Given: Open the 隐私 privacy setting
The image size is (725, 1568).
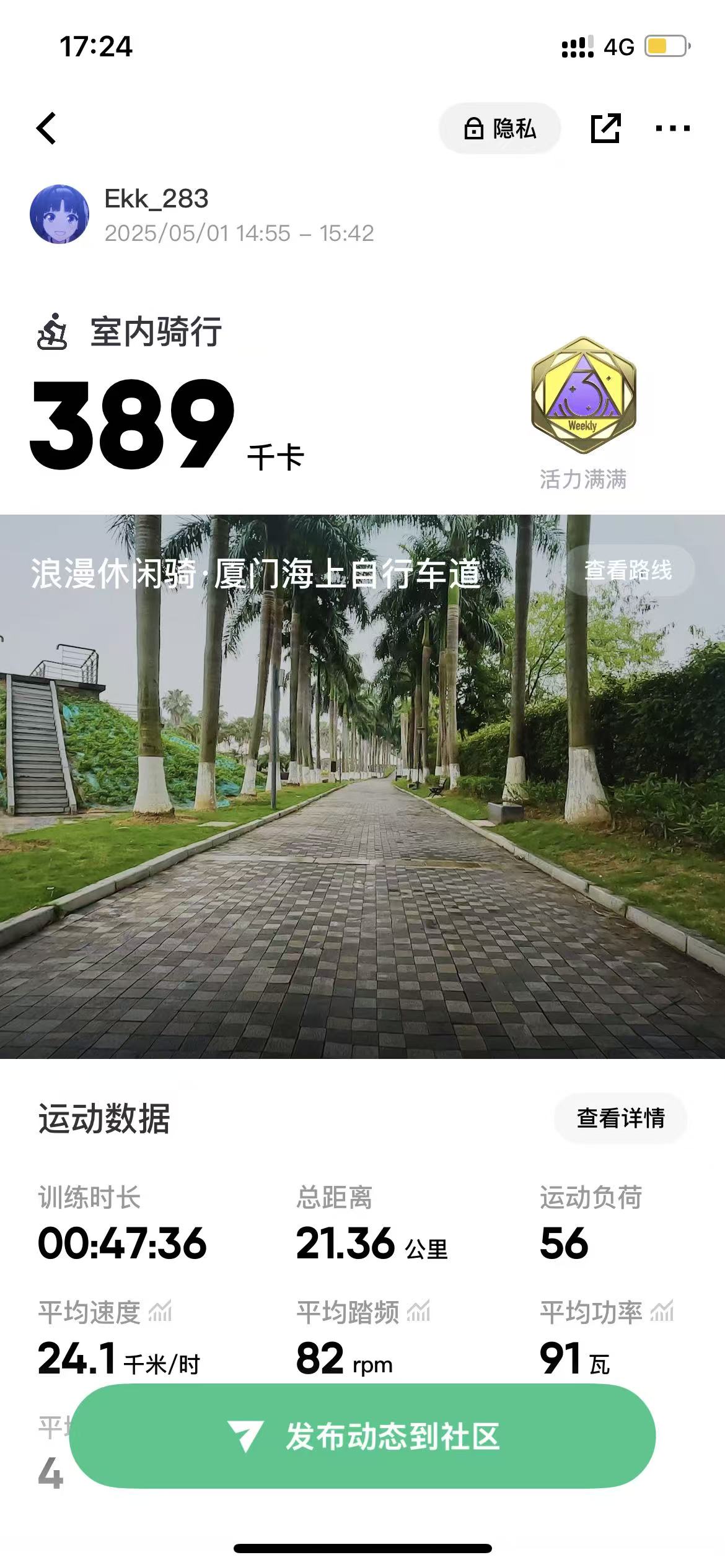Looking at the screenshot, I should coord(499,129).
